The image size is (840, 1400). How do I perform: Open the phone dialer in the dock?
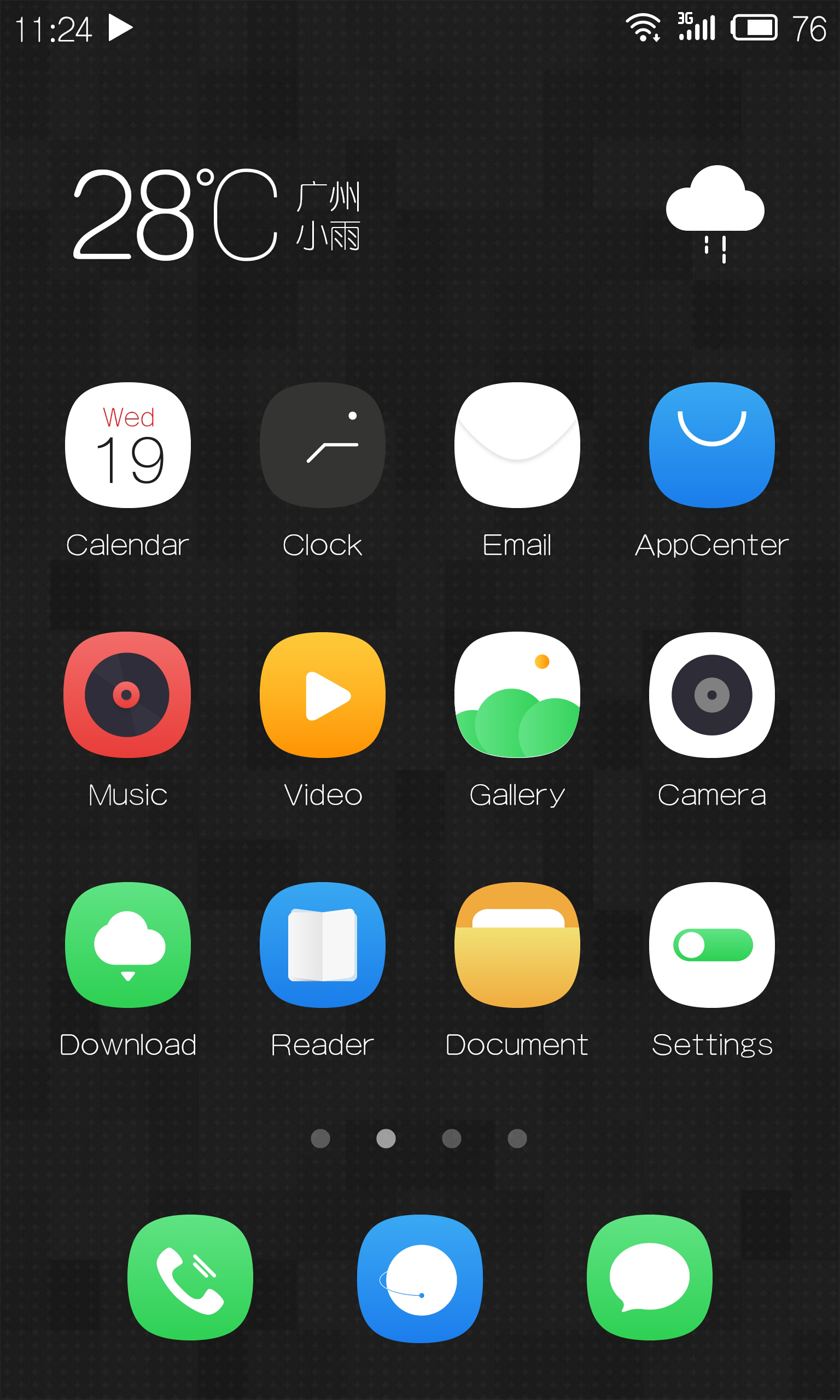[x=190, y=1277]
